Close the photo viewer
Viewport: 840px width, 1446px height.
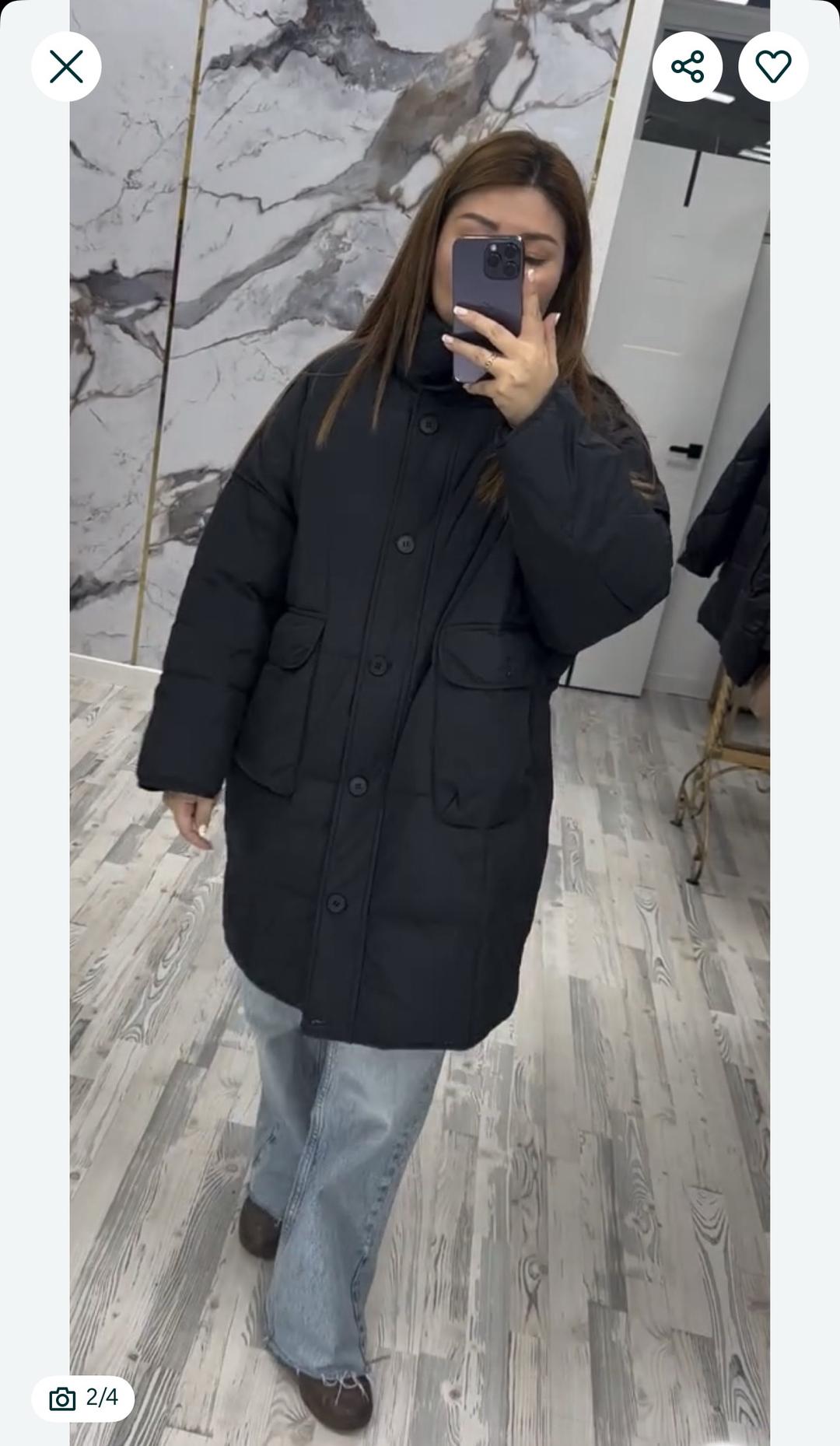click(66, 67)
